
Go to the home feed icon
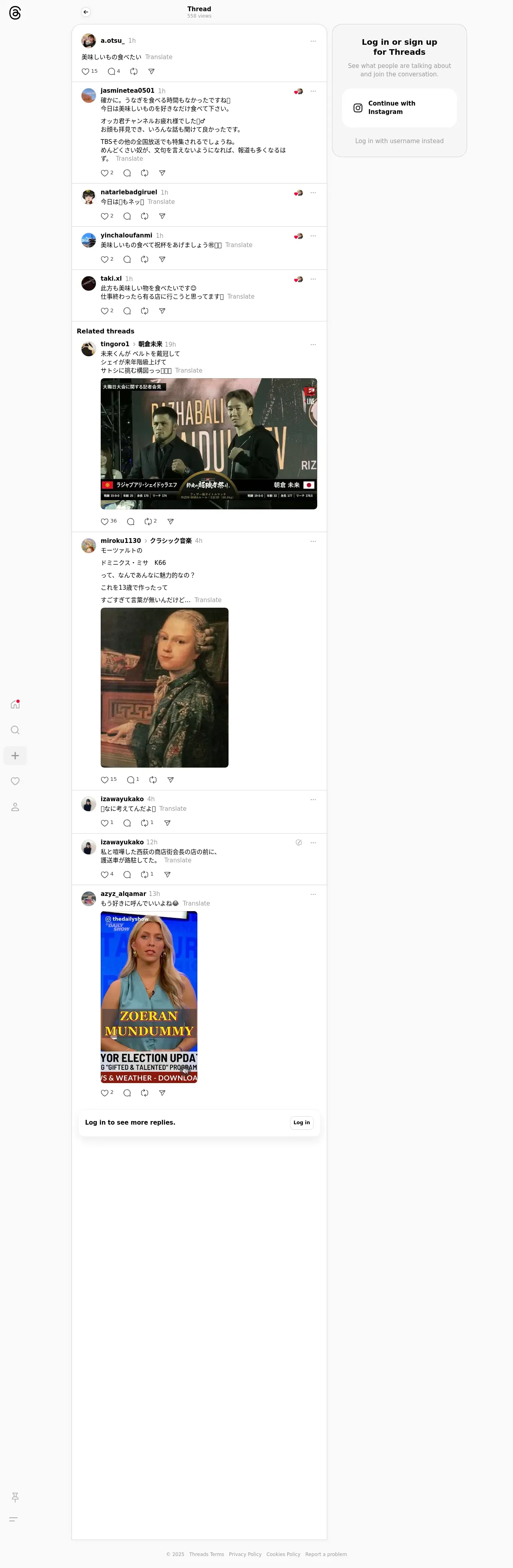click(15, 704)
